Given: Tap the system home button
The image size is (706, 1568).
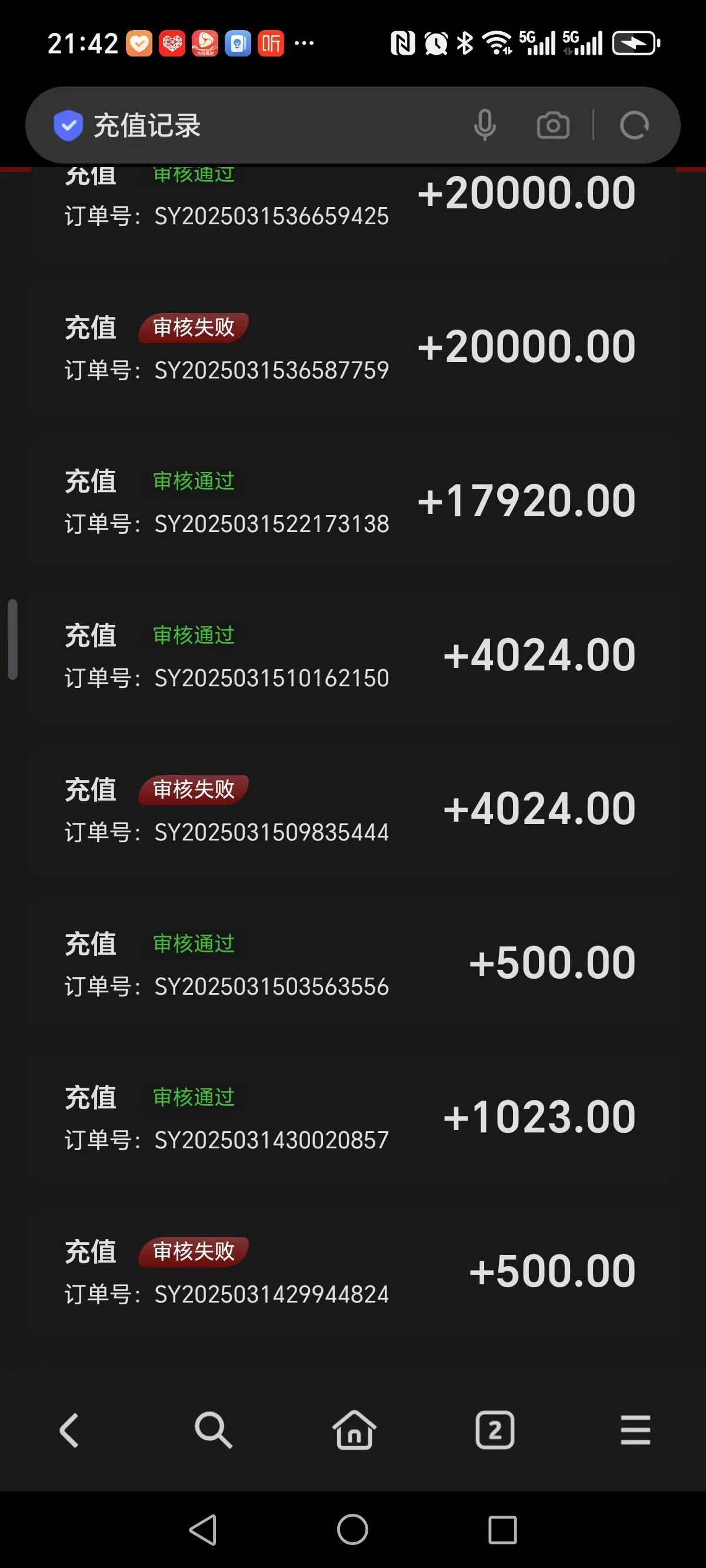Looking at the screenshot, I should (x=352, y=1530).
